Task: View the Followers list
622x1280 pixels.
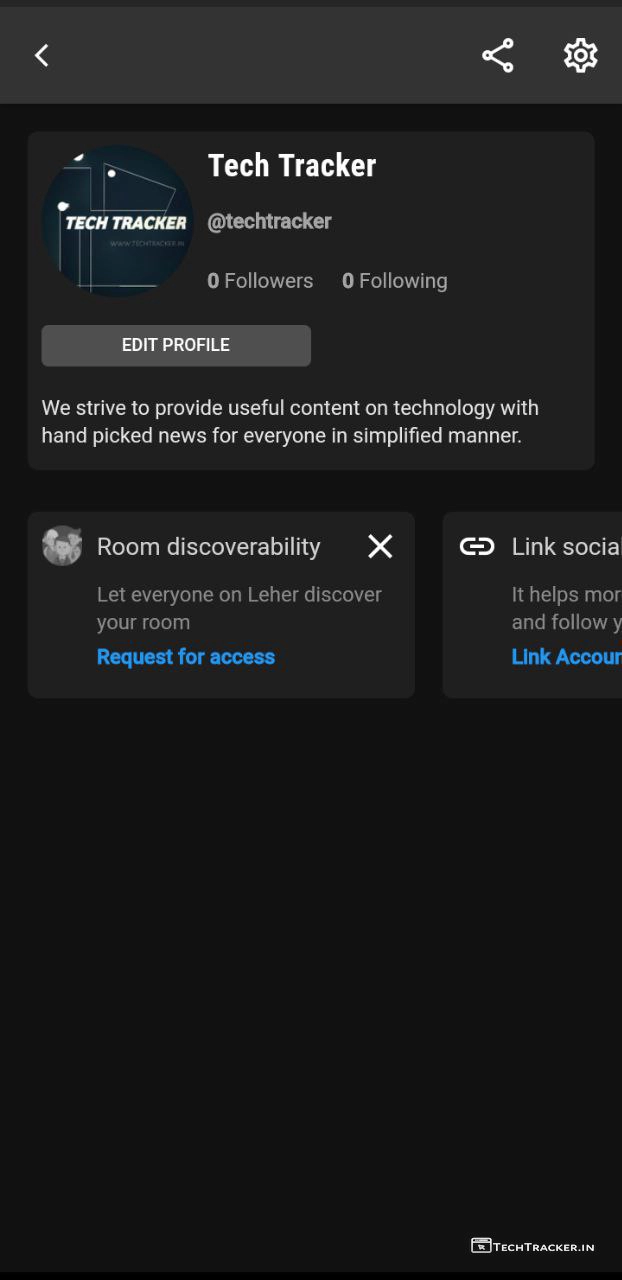Action: tap(260, 281)
